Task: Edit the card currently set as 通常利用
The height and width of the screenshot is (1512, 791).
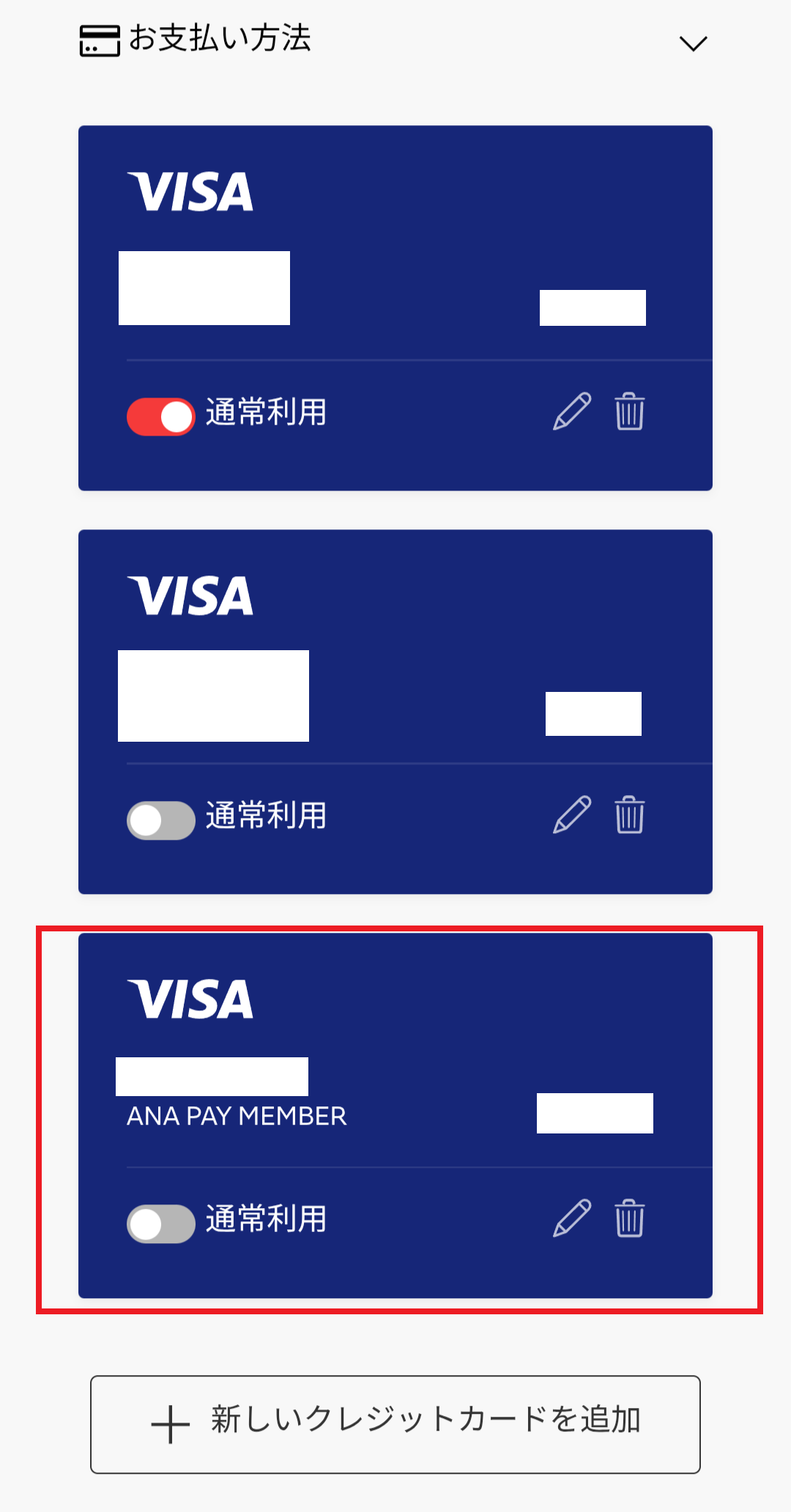Action: pyautogui.click(x=572, y=411)
